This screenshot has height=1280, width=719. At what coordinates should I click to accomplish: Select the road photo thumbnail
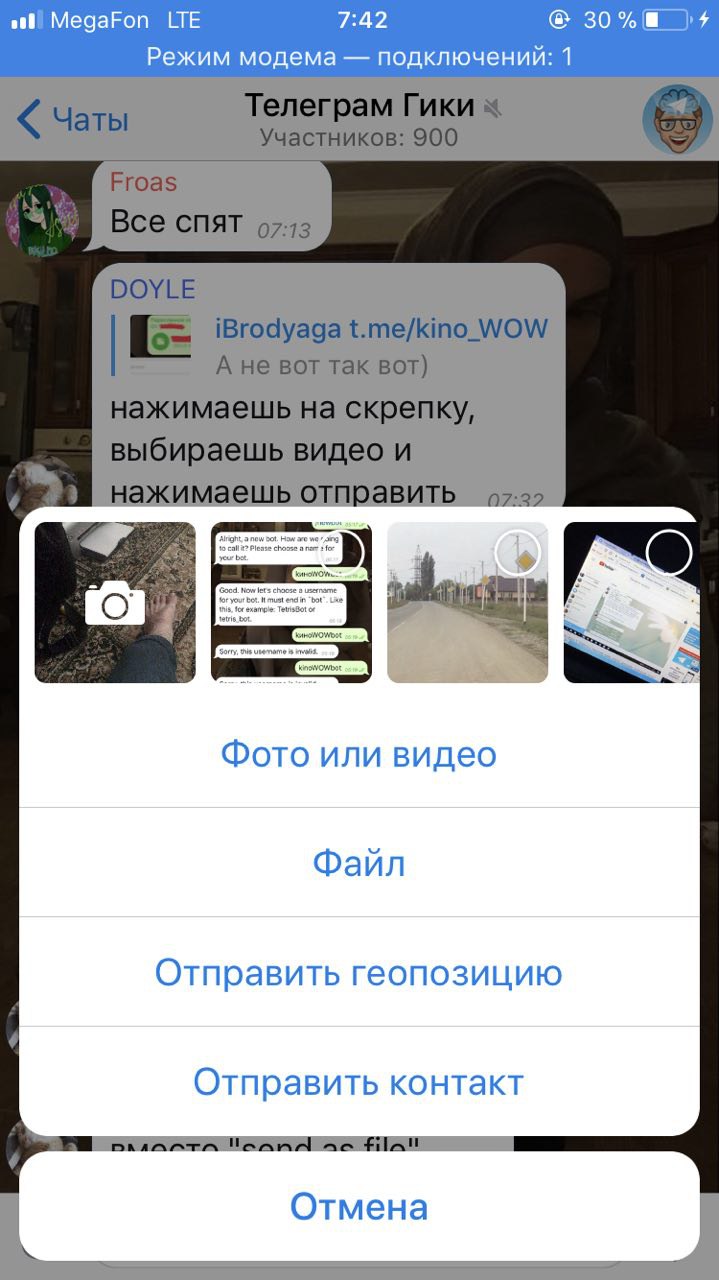[x=467, y=603]
